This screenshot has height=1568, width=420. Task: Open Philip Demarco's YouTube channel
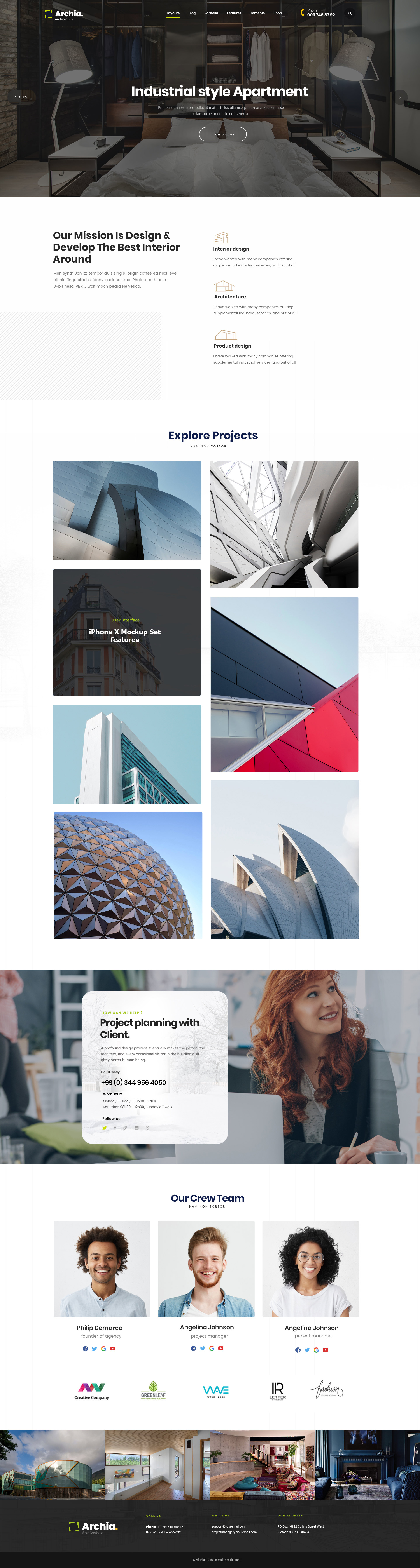[x=113, y=1349]
